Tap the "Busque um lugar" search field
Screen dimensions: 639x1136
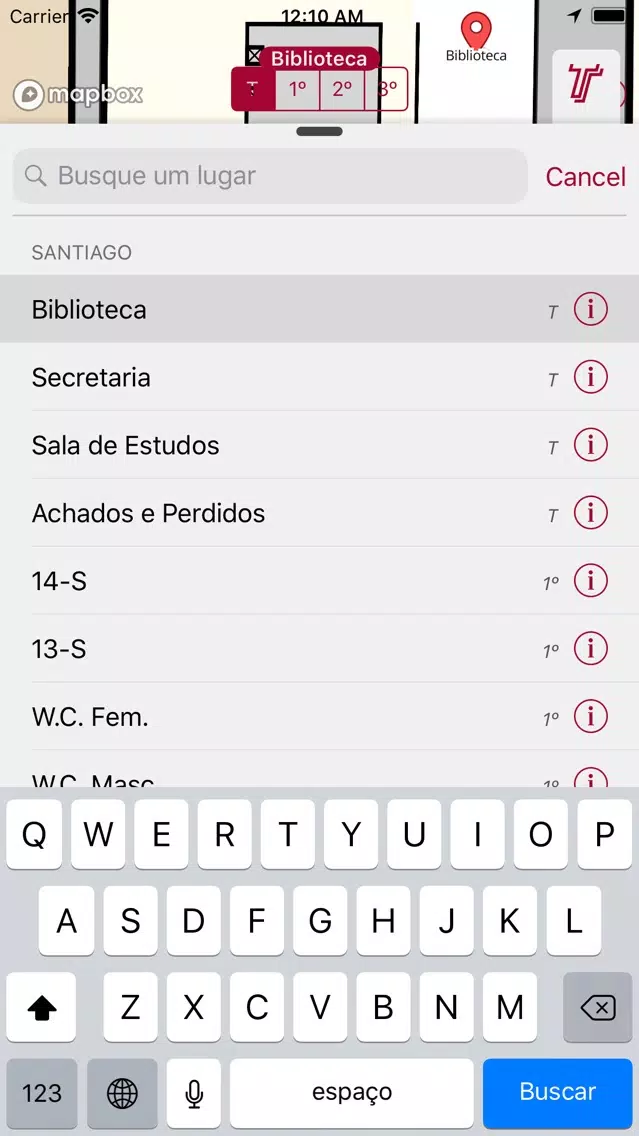pyautogui.click(x=270, y=176)
